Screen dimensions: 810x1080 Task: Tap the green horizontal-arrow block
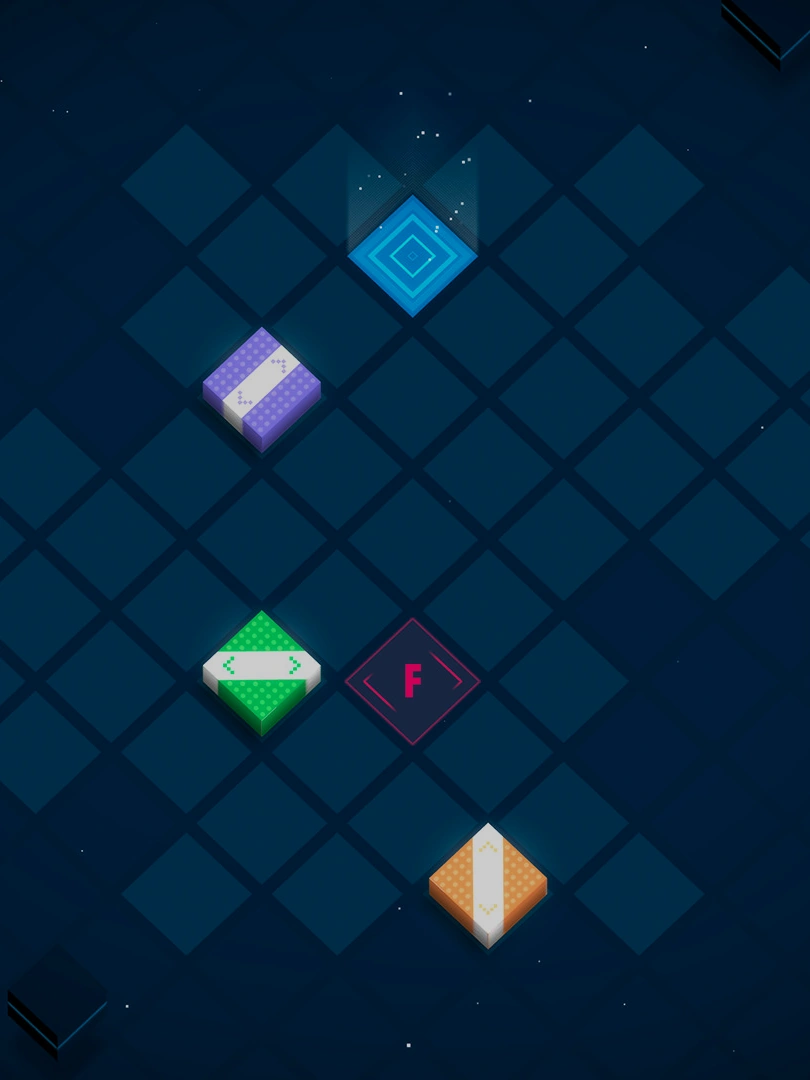pyautogui.click(x=262, y=667)
